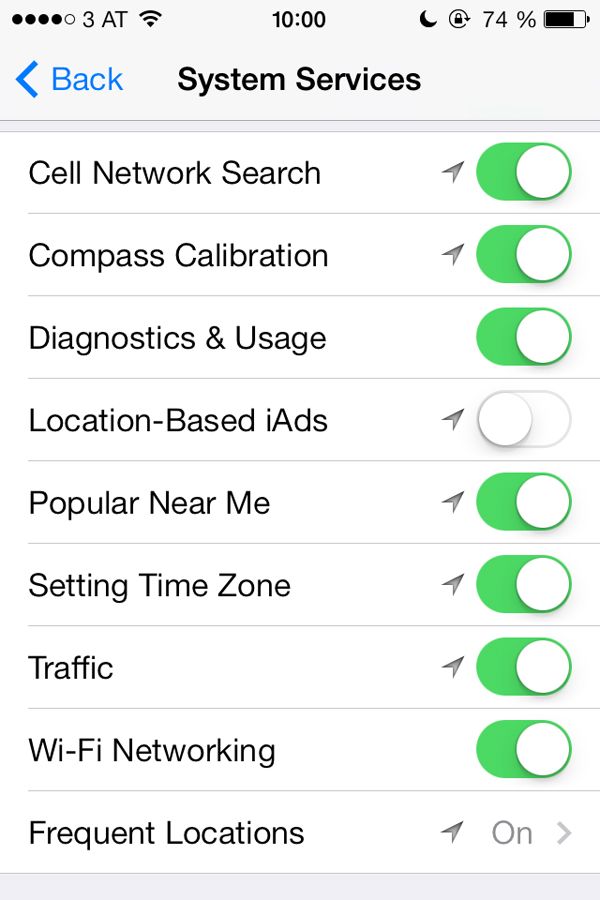
Task: Disable the Traffic location service
Action: click(523, 667)
